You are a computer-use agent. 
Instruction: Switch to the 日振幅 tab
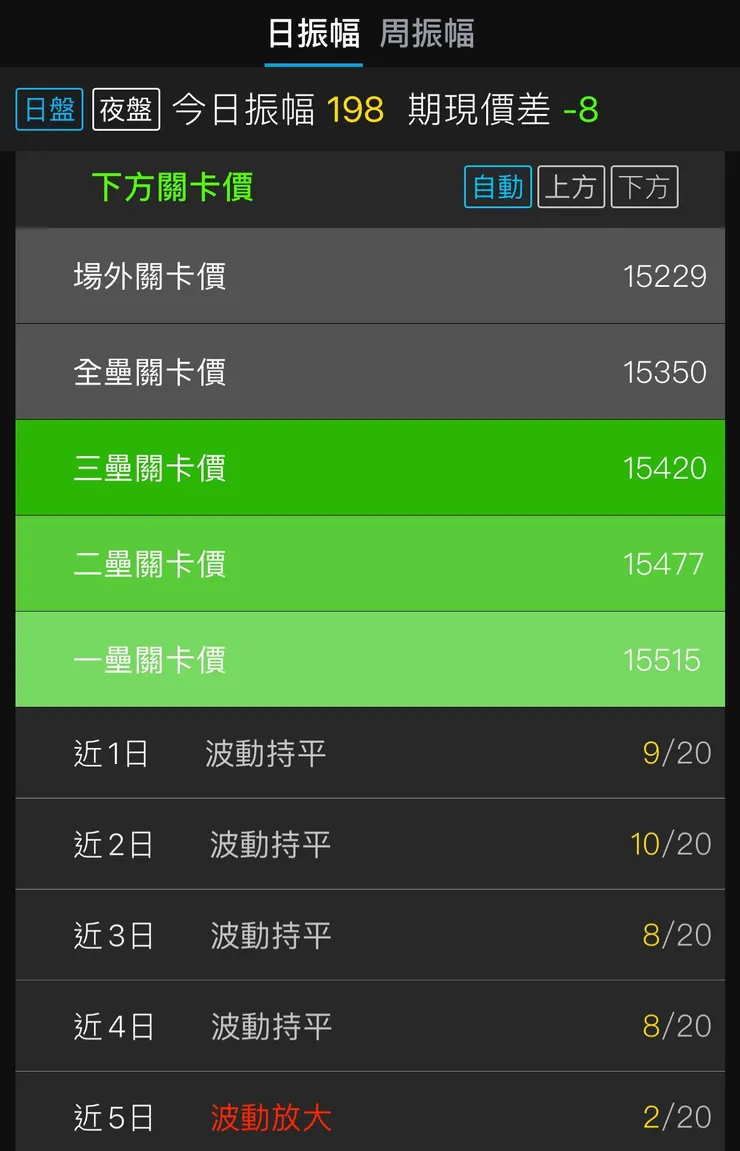[x=313, y=33]
